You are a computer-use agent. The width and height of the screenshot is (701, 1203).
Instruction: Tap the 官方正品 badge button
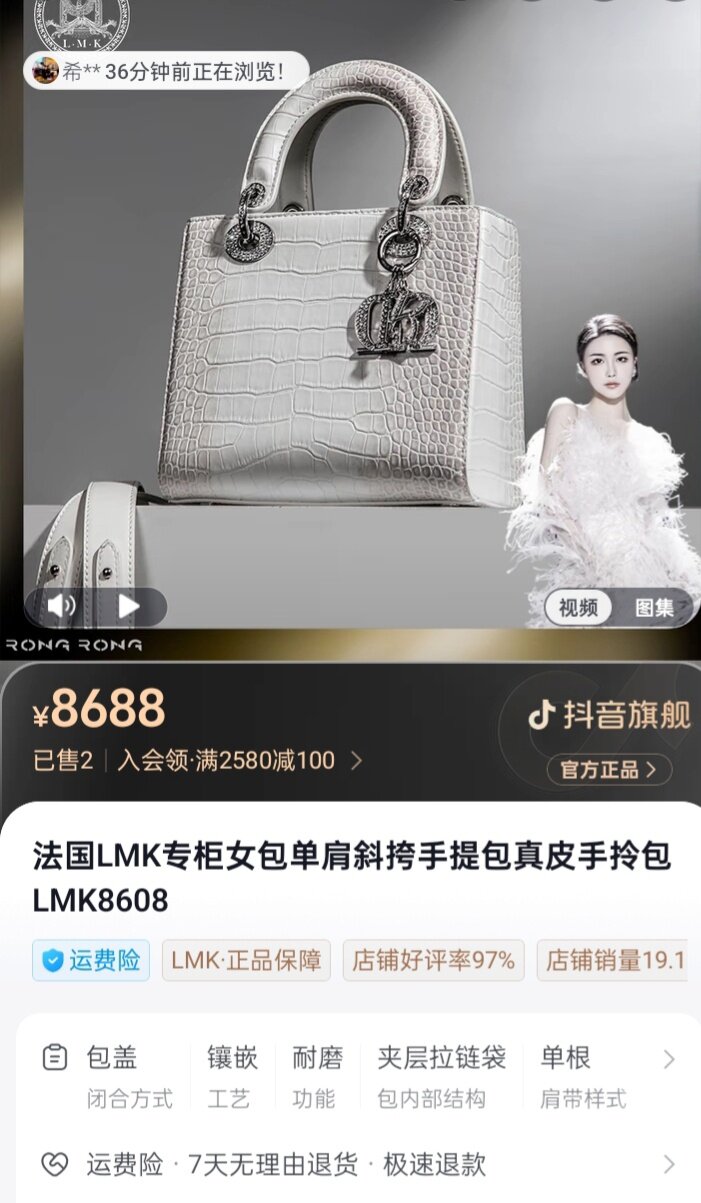608,769
